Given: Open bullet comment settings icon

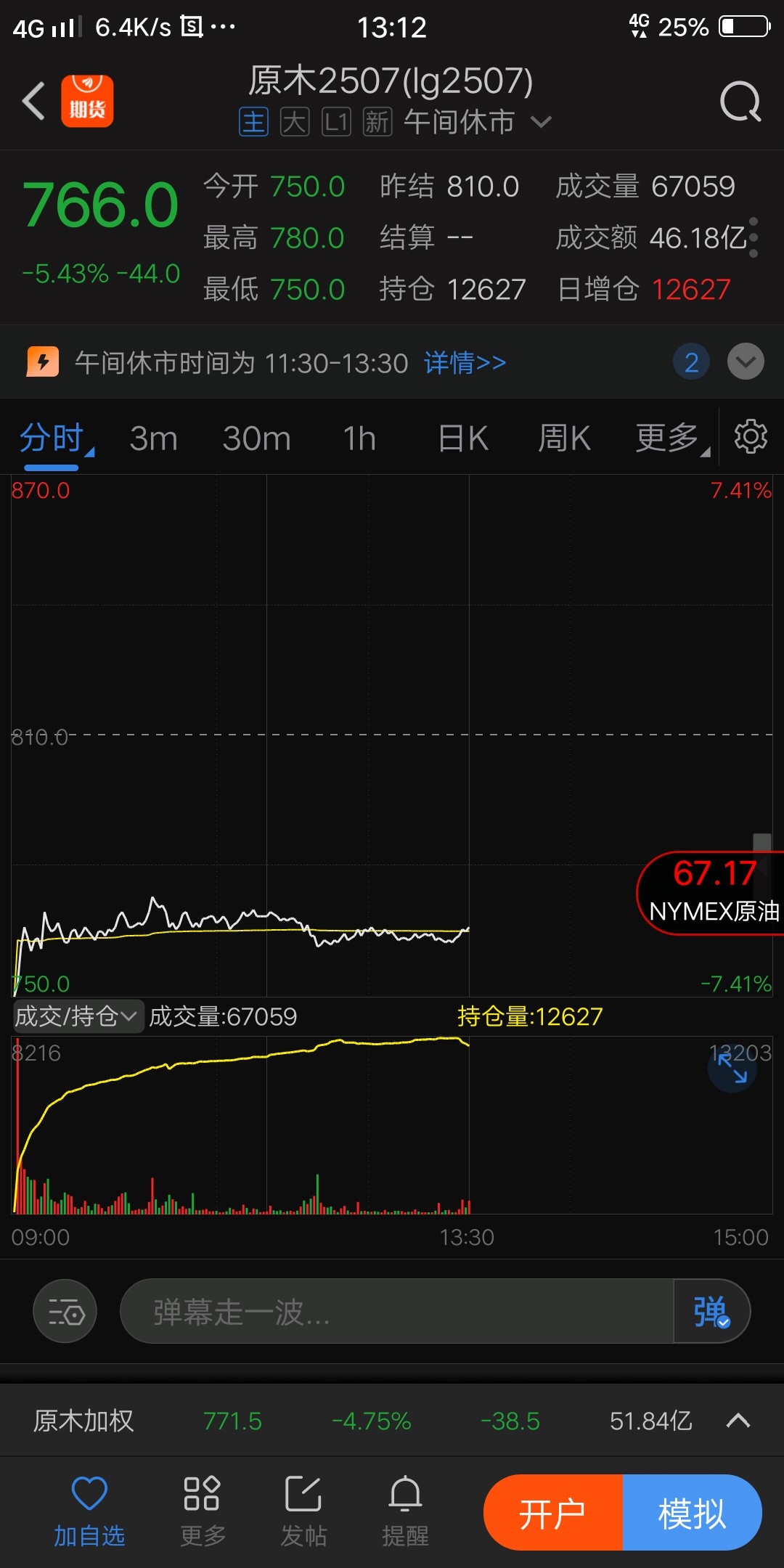Looking at the screenshot, I should click(x=65, y=1312).
